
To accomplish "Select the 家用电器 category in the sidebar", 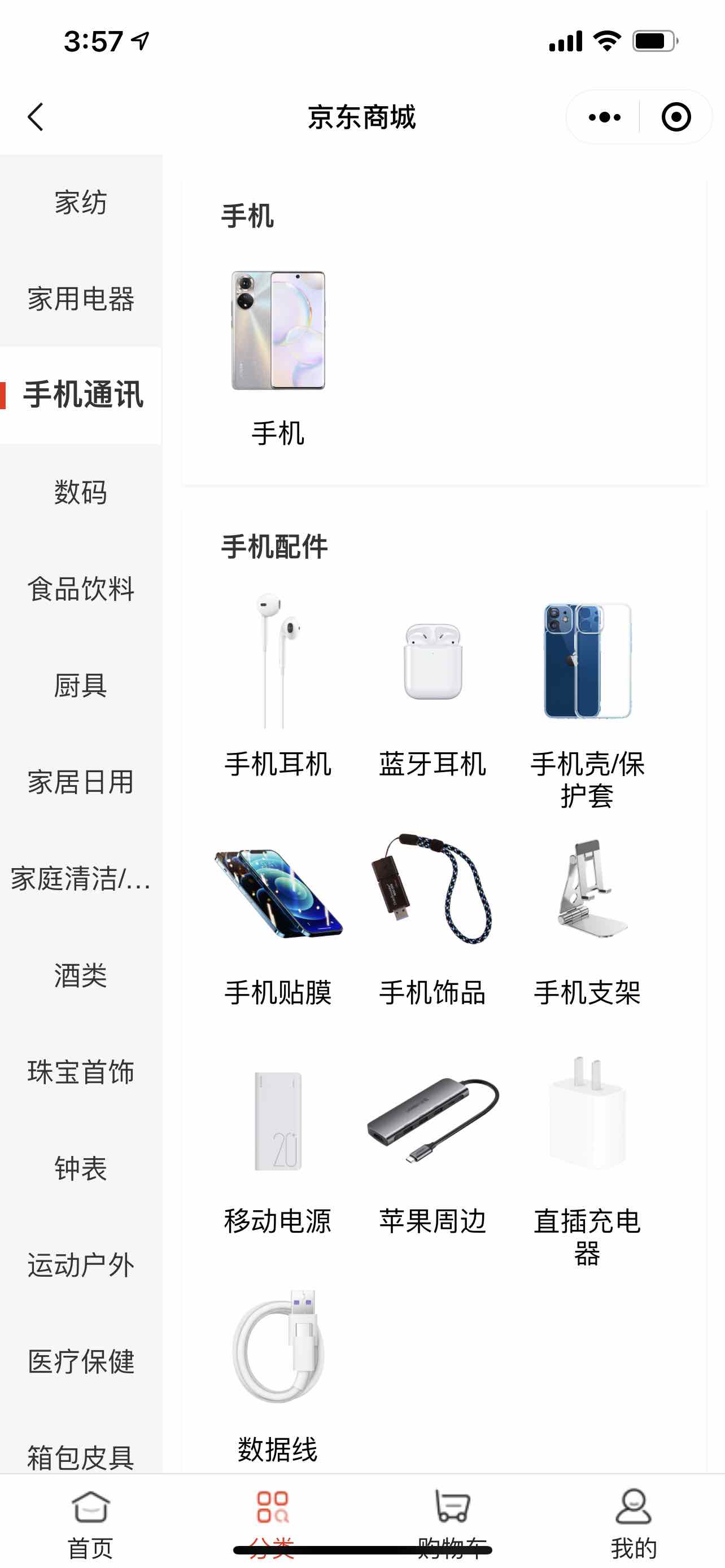I will [81, 299].
